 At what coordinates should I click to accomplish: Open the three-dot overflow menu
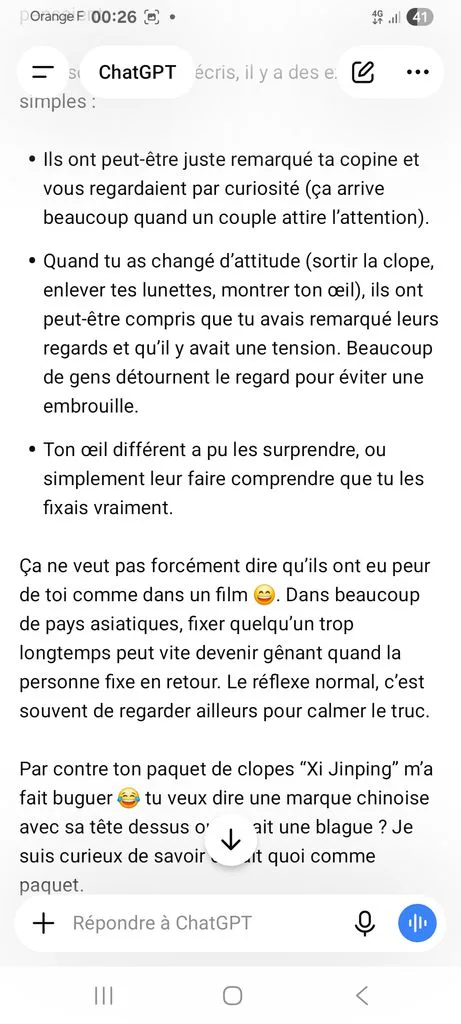(x=418, y=72)
